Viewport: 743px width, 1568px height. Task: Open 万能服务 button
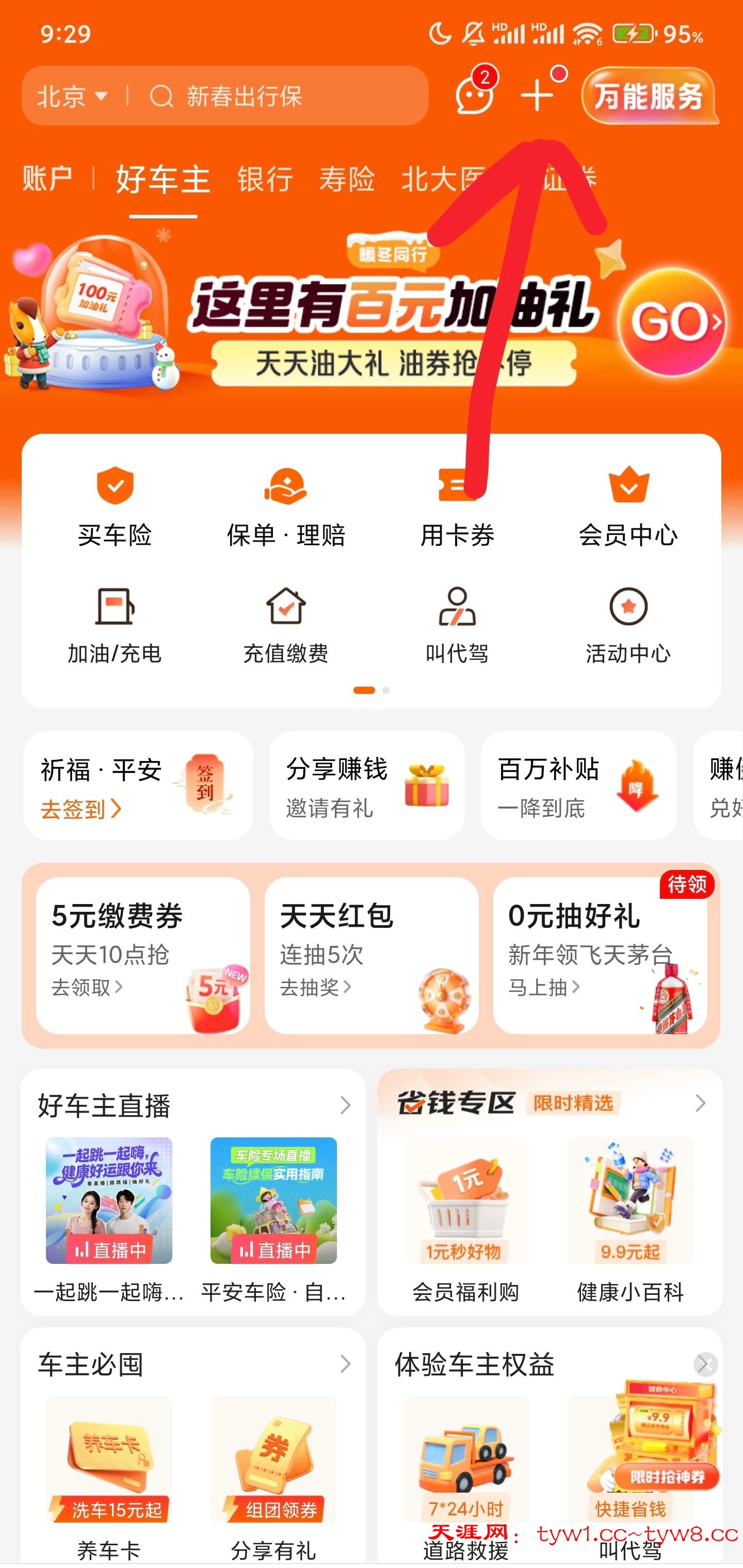[x=649, y=96]
